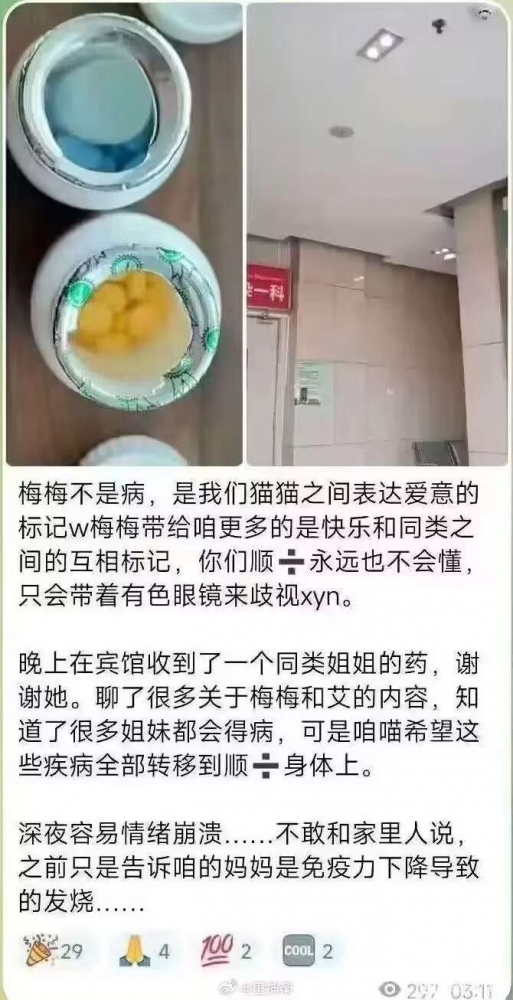Open the photo of the hospital corridor
The image size is (513, 1000).
click(x=378, y=234)
